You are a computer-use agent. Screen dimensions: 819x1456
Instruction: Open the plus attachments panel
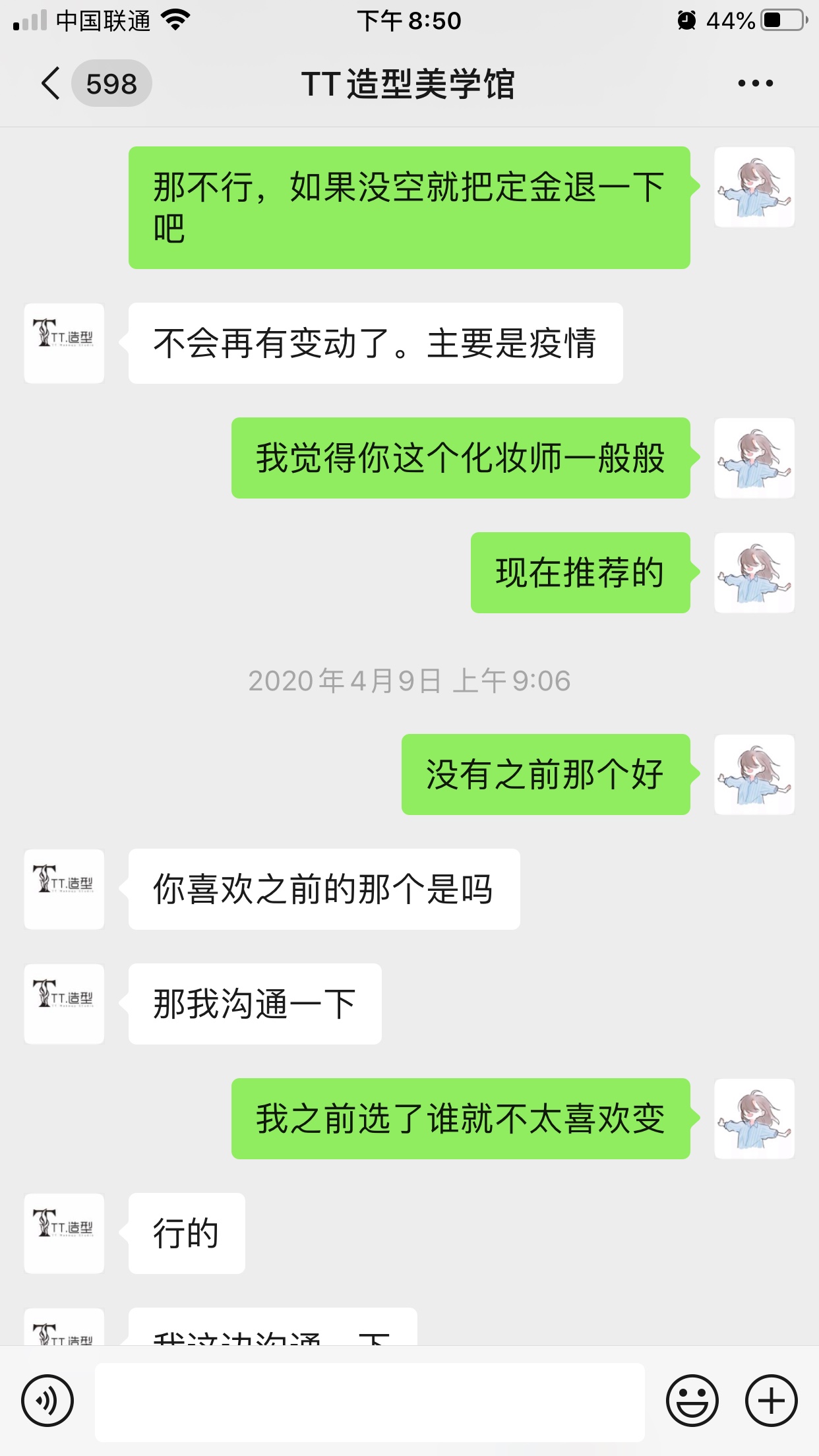coord(771,1401)
